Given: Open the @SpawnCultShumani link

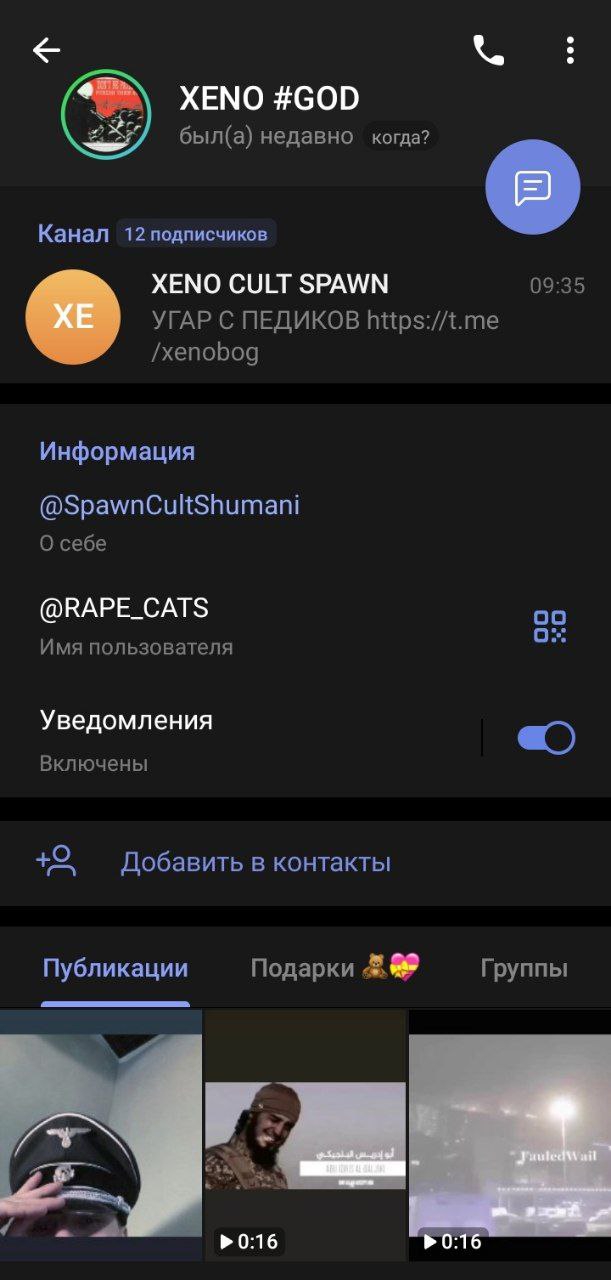Looking at the screenshot, I should 169,505.
